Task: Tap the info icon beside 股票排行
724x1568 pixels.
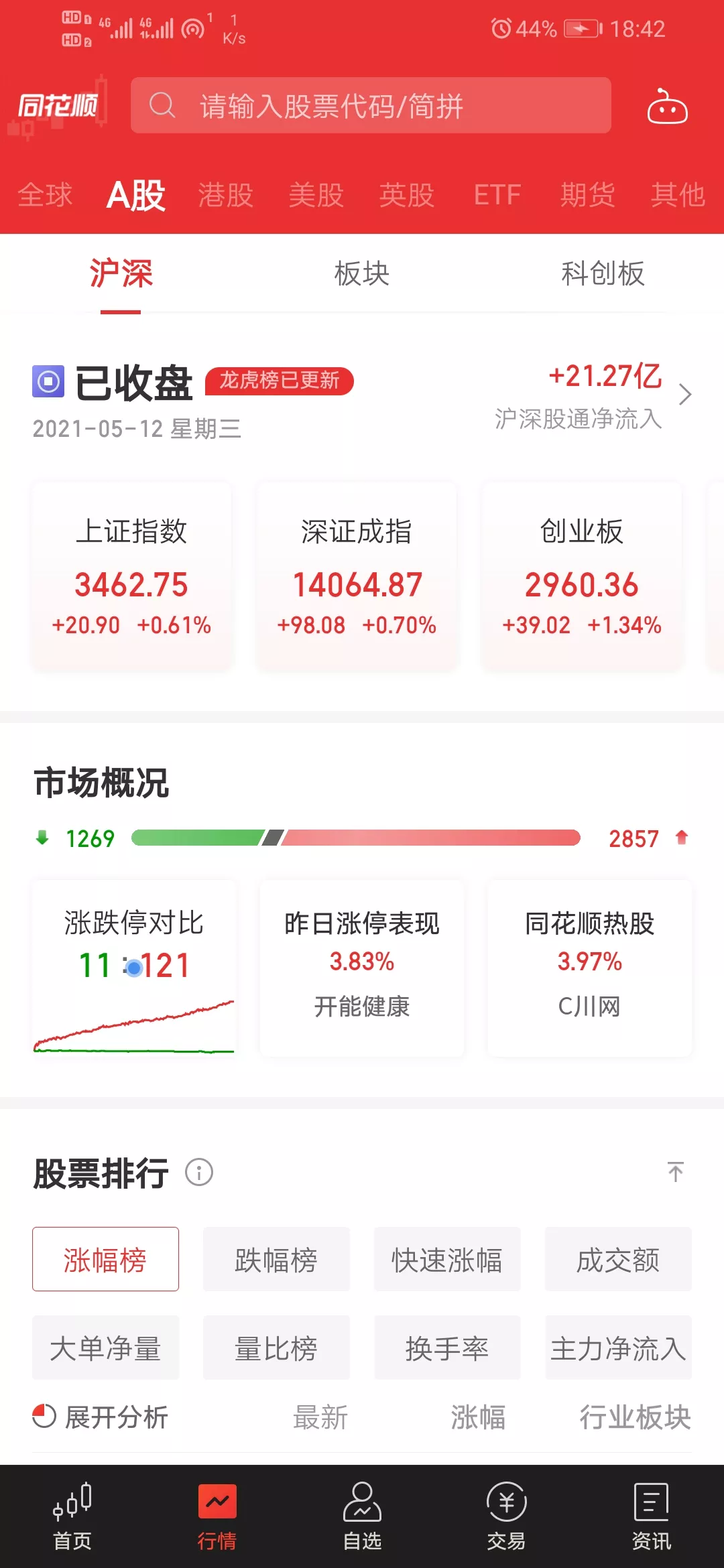Action: (x=199, y=1173)
